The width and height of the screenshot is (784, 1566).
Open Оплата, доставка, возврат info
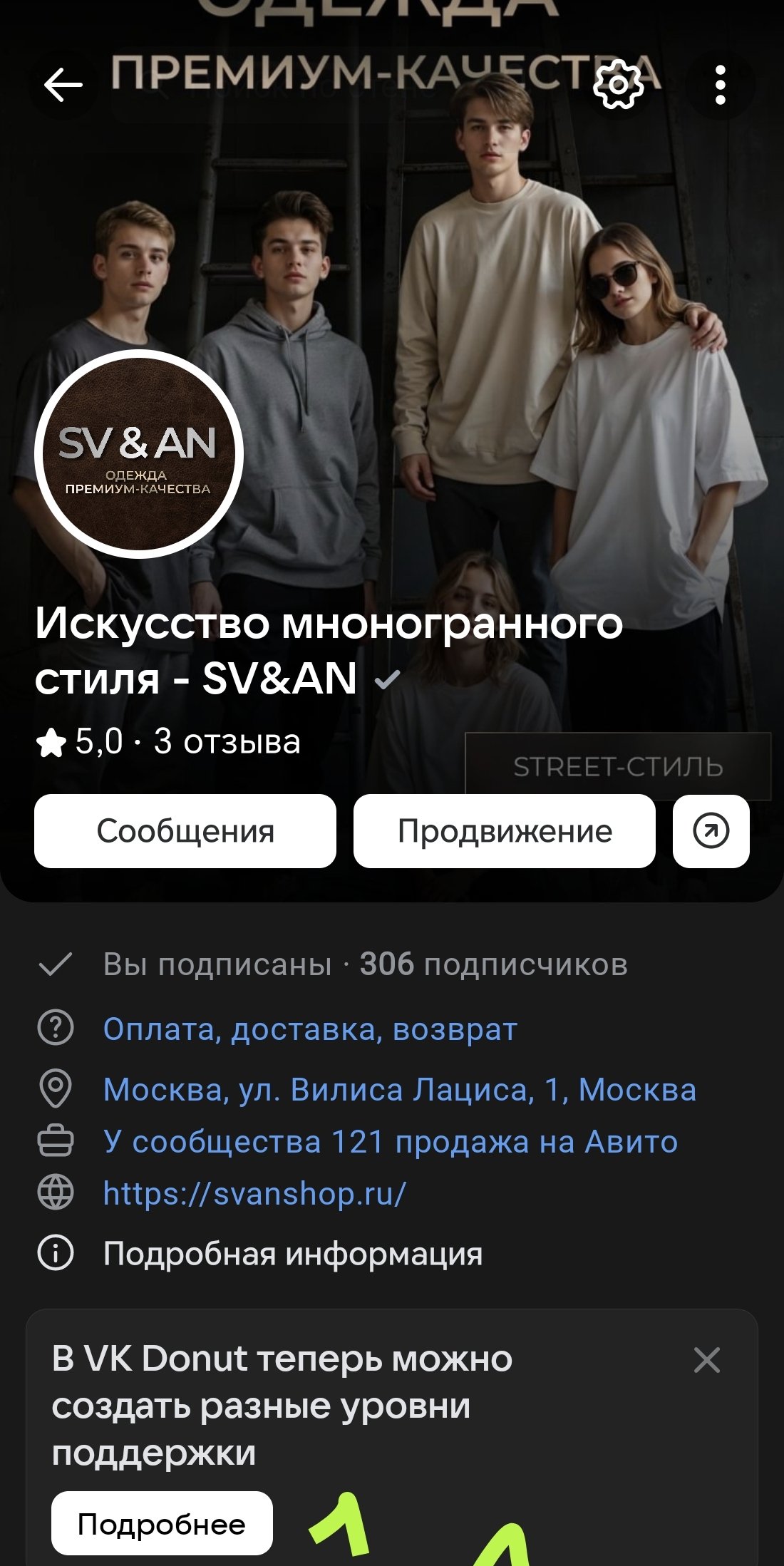click(x=310, y=1029)
